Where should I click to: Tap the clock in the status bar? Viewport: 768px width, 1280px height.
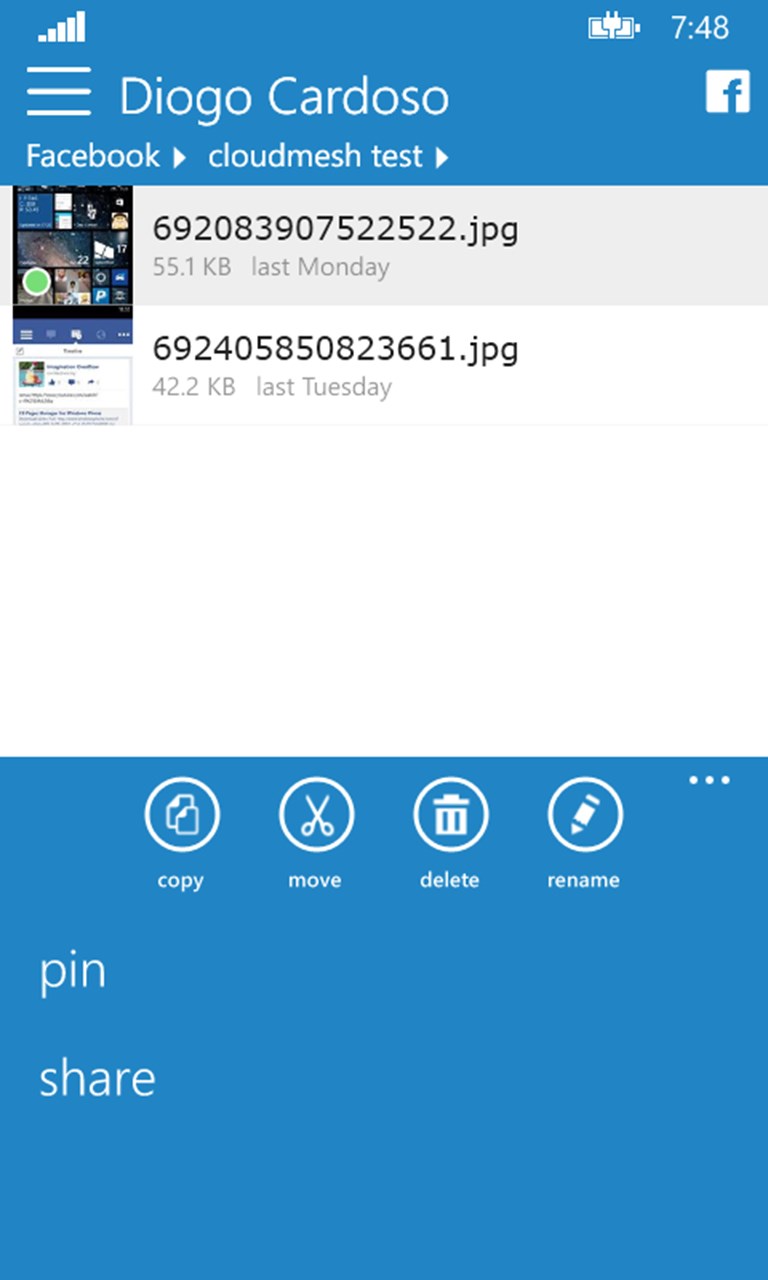[702, 28]
